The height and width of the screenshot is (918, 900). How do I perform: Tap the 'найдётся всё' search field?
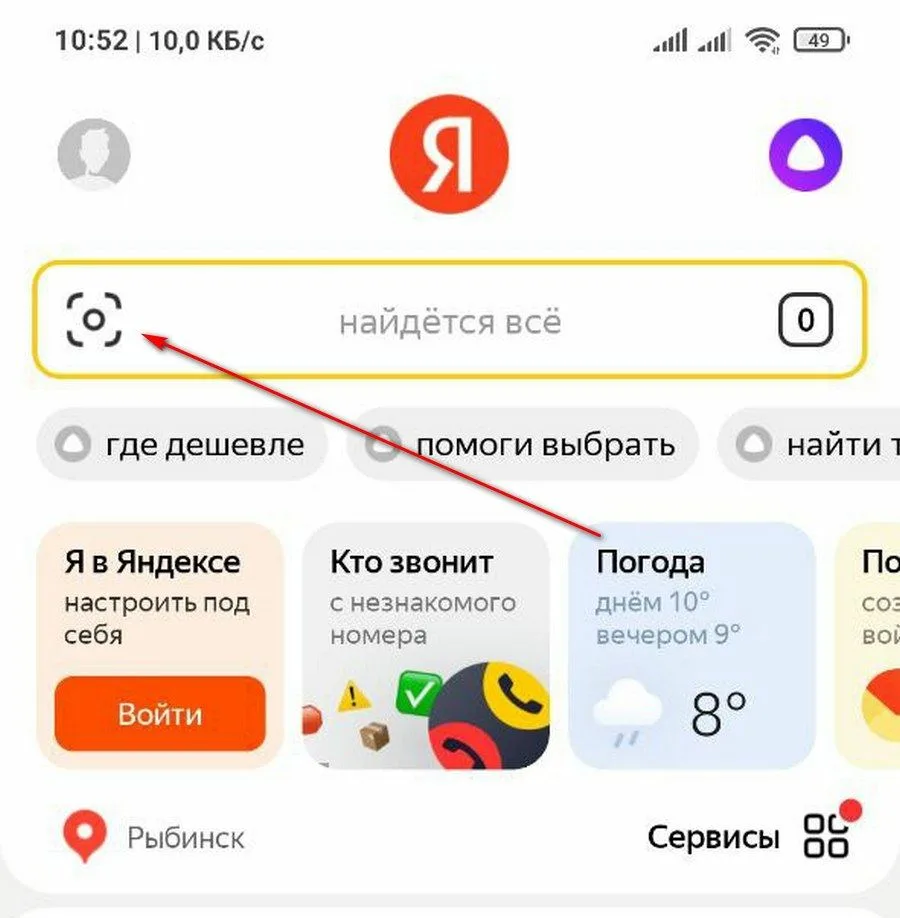click(450, 322)
